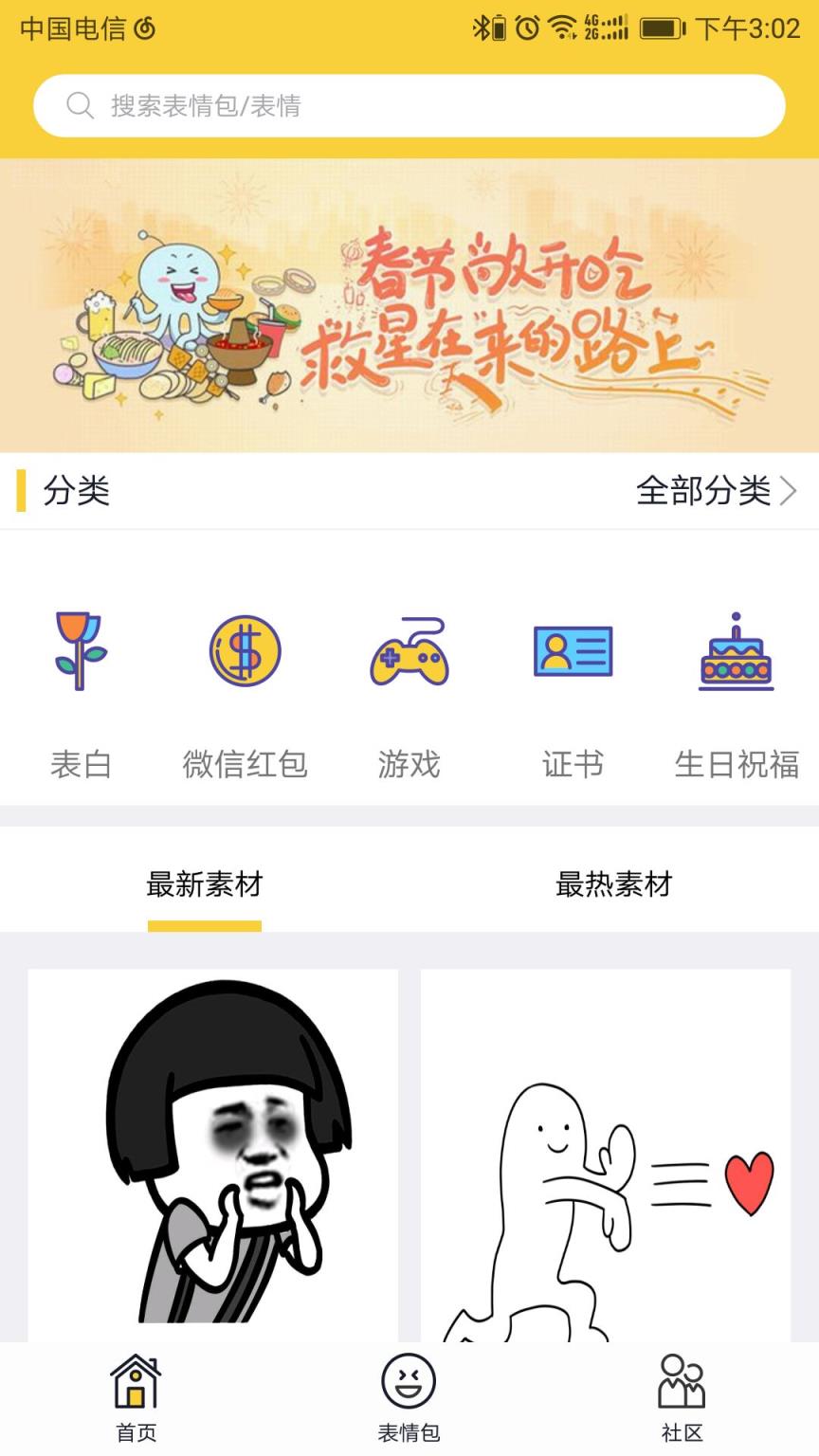Image resolution: width=819 pixels, height=1456 pixels.
Task: Click the search magnifier icon
Action: click(79, 105)
